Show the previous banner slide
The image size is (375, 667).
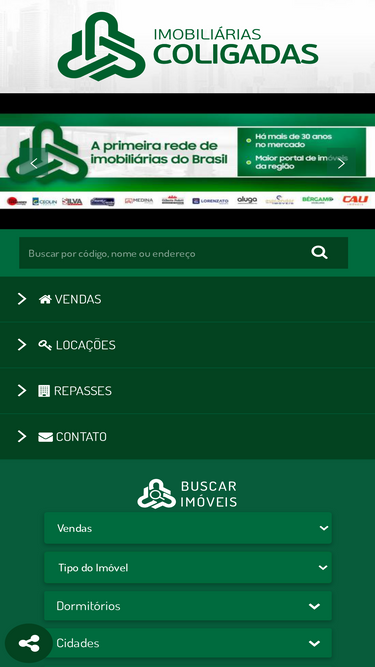[x=34, y=163]
